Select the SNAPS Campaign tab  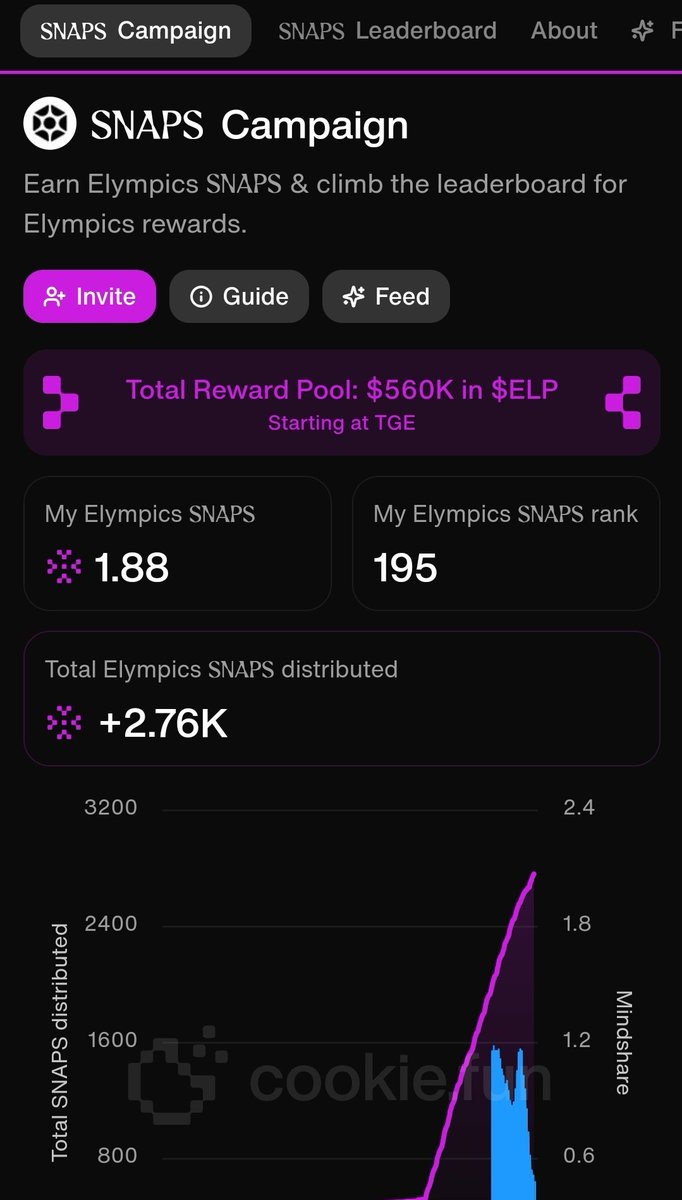136,31
